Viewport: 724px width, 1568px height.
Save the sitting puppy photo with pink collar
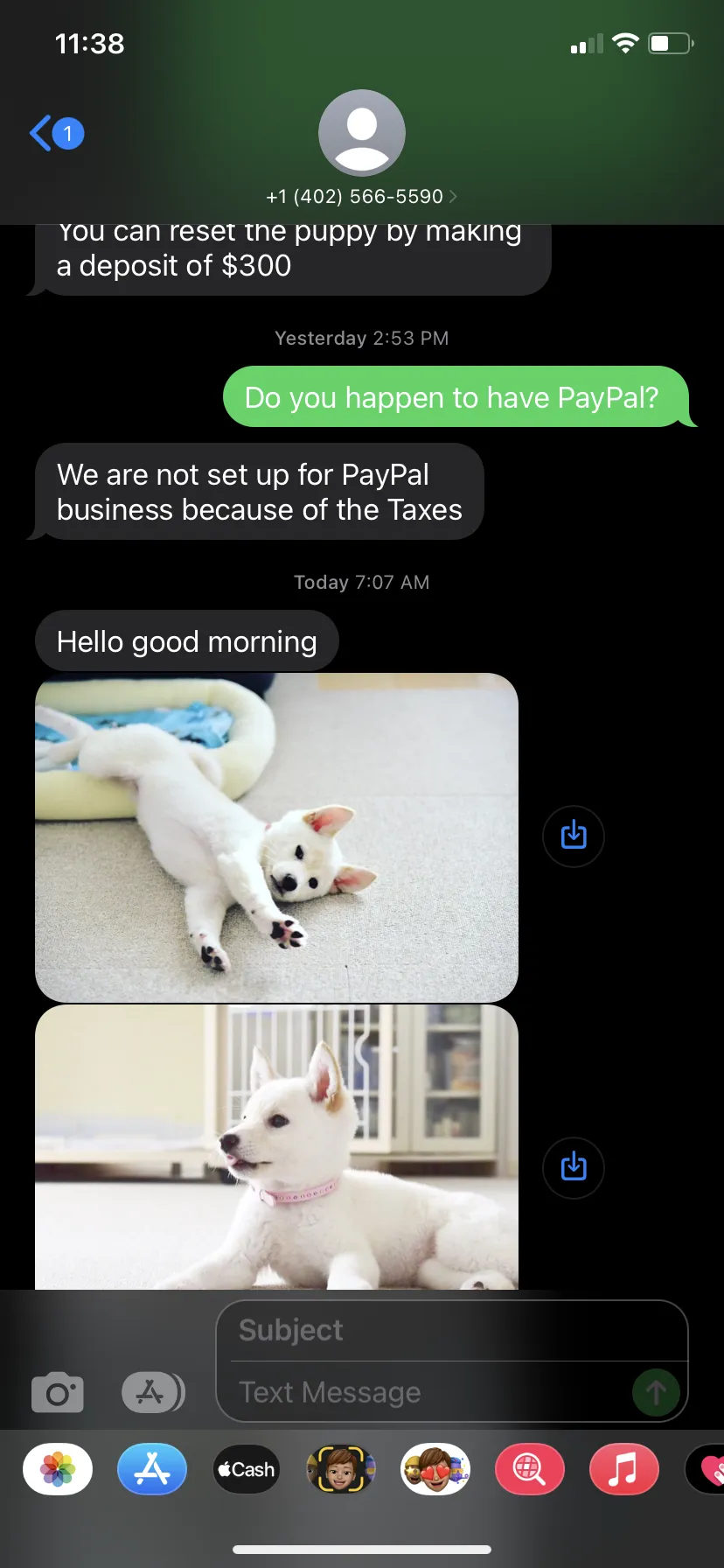(574, 1167)
